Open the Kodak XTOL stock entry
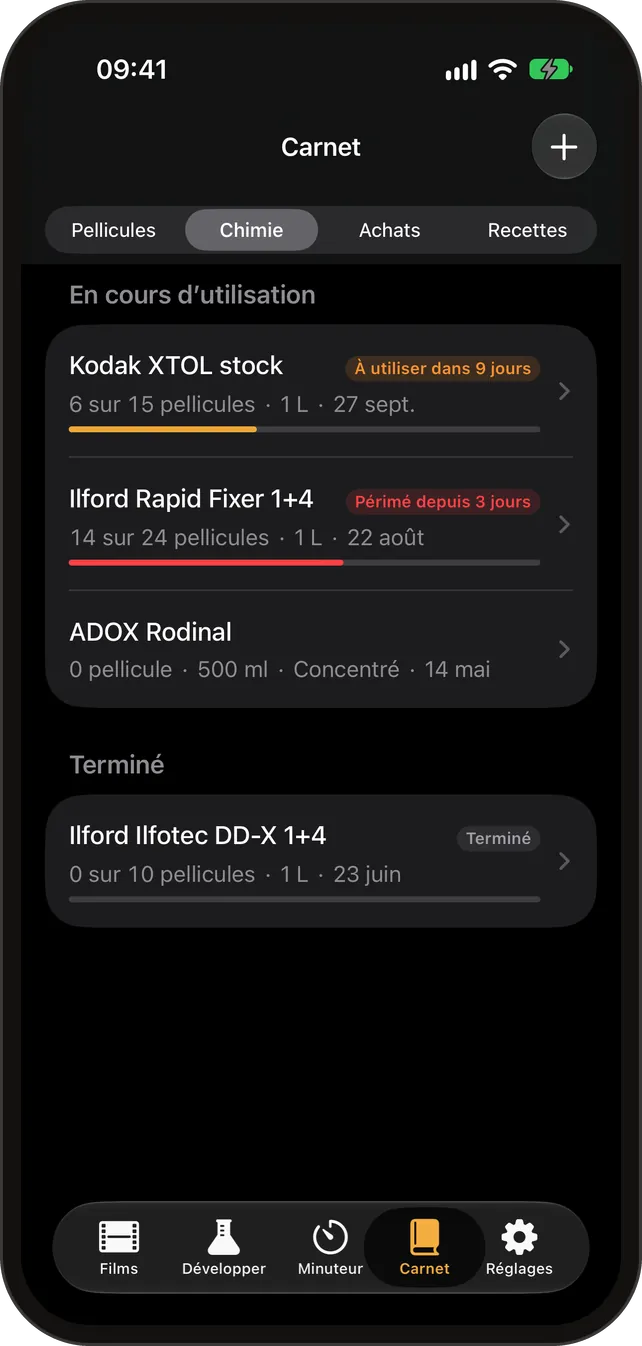 coord(321,391)
